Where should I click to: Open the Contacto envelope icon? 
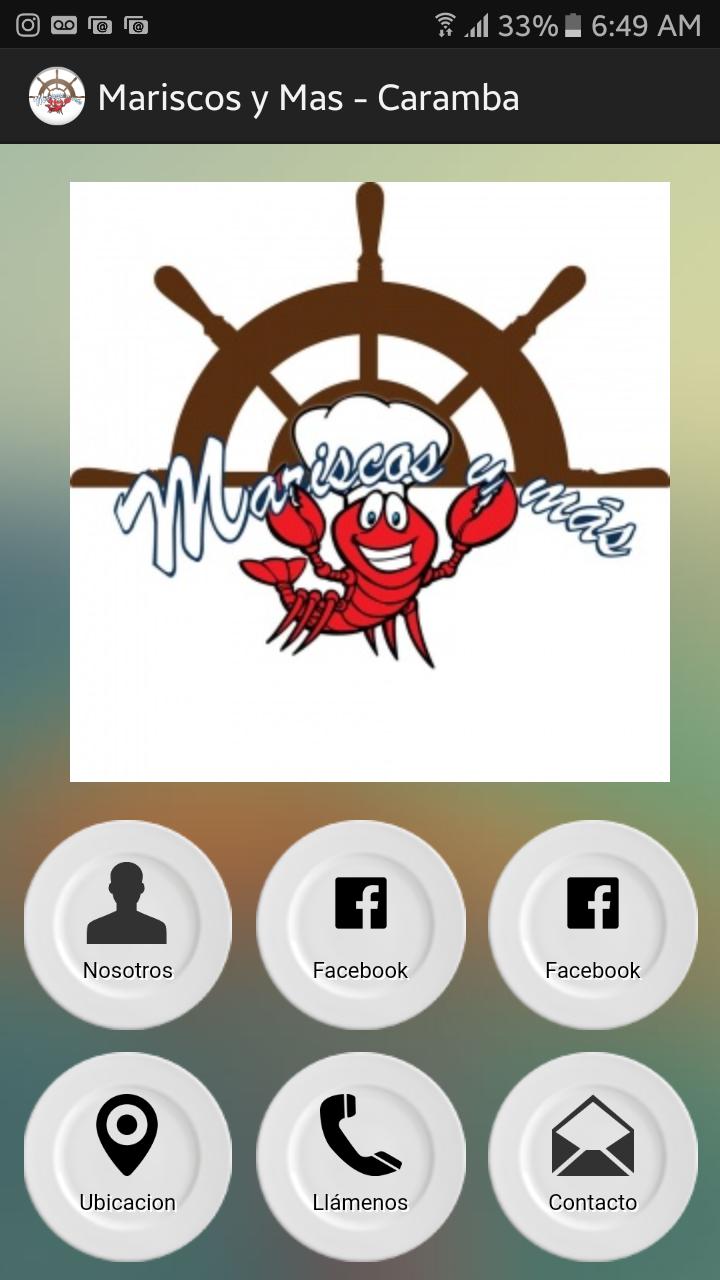coord(594,1140)
